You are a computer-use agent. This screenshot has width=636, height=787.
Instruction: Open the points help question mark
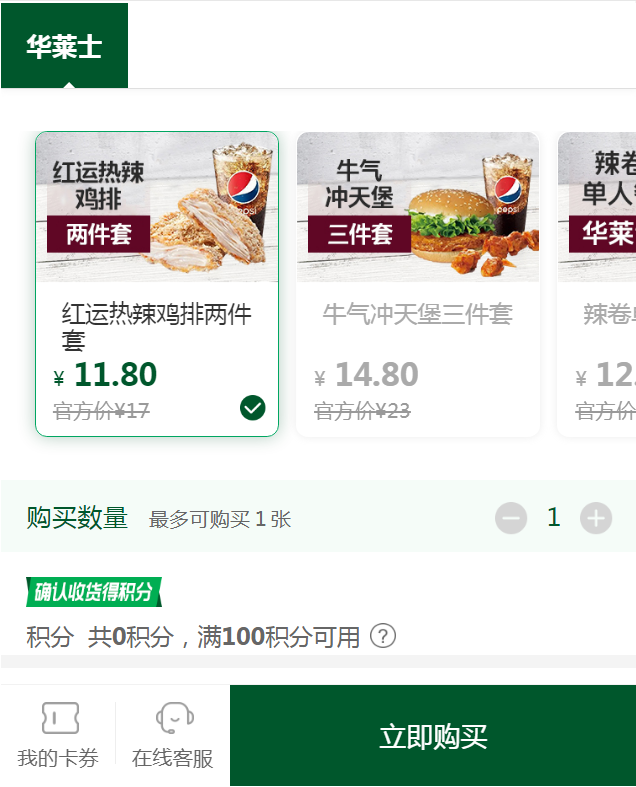coord(383,636)
